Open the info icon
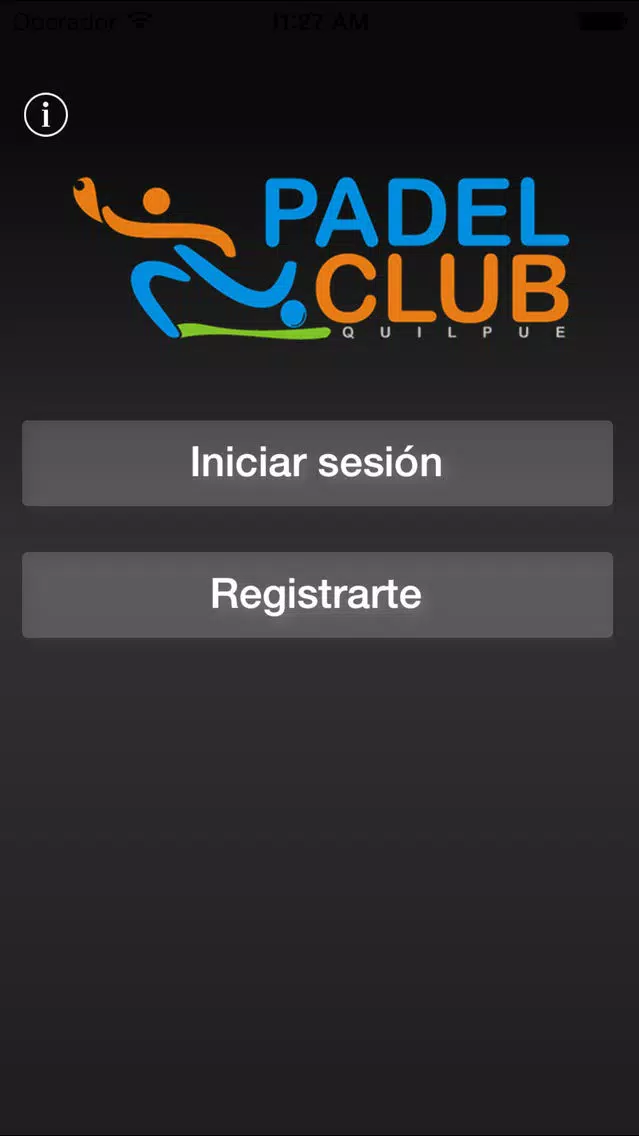This screenshot has height=1136, width=639. [x=46, y=115]
